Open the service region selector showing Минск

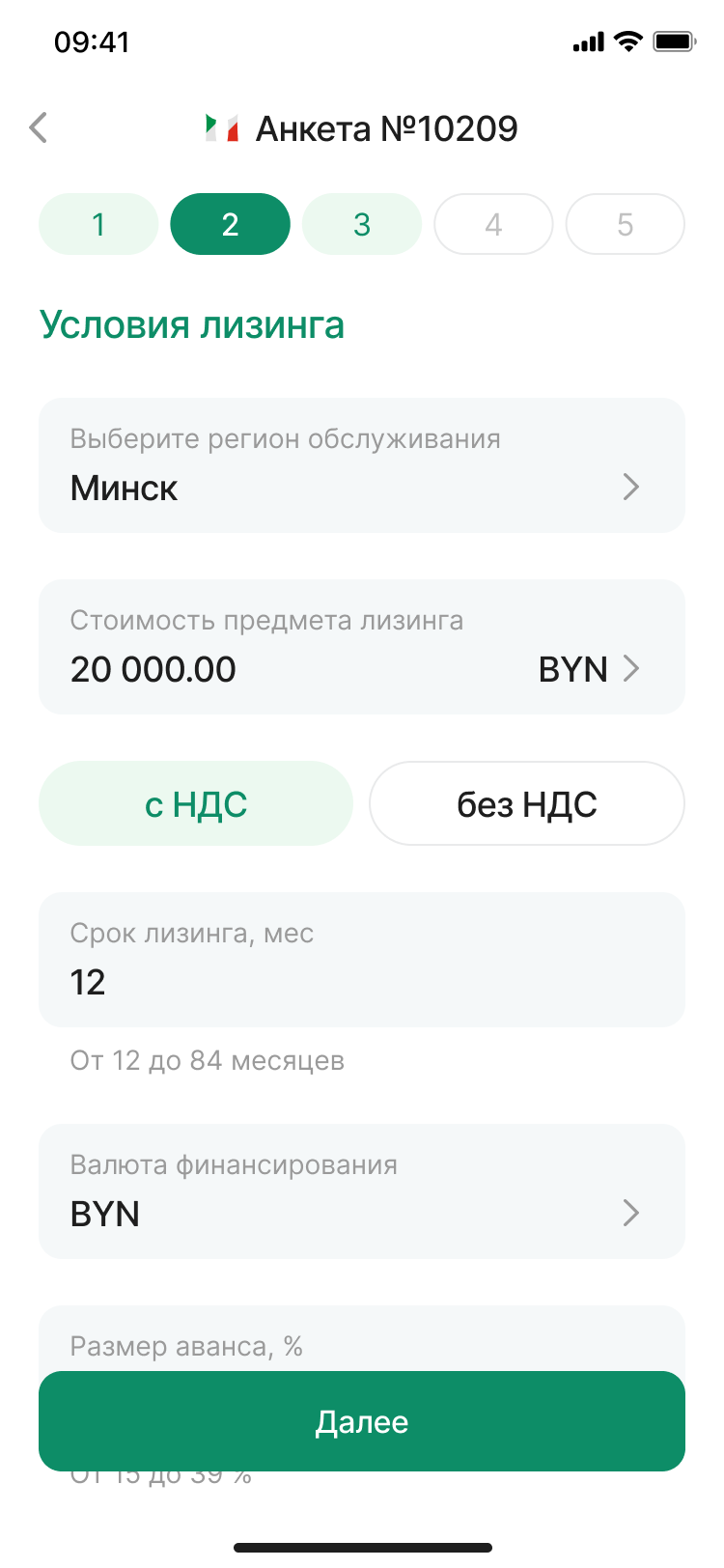(362, 465)
